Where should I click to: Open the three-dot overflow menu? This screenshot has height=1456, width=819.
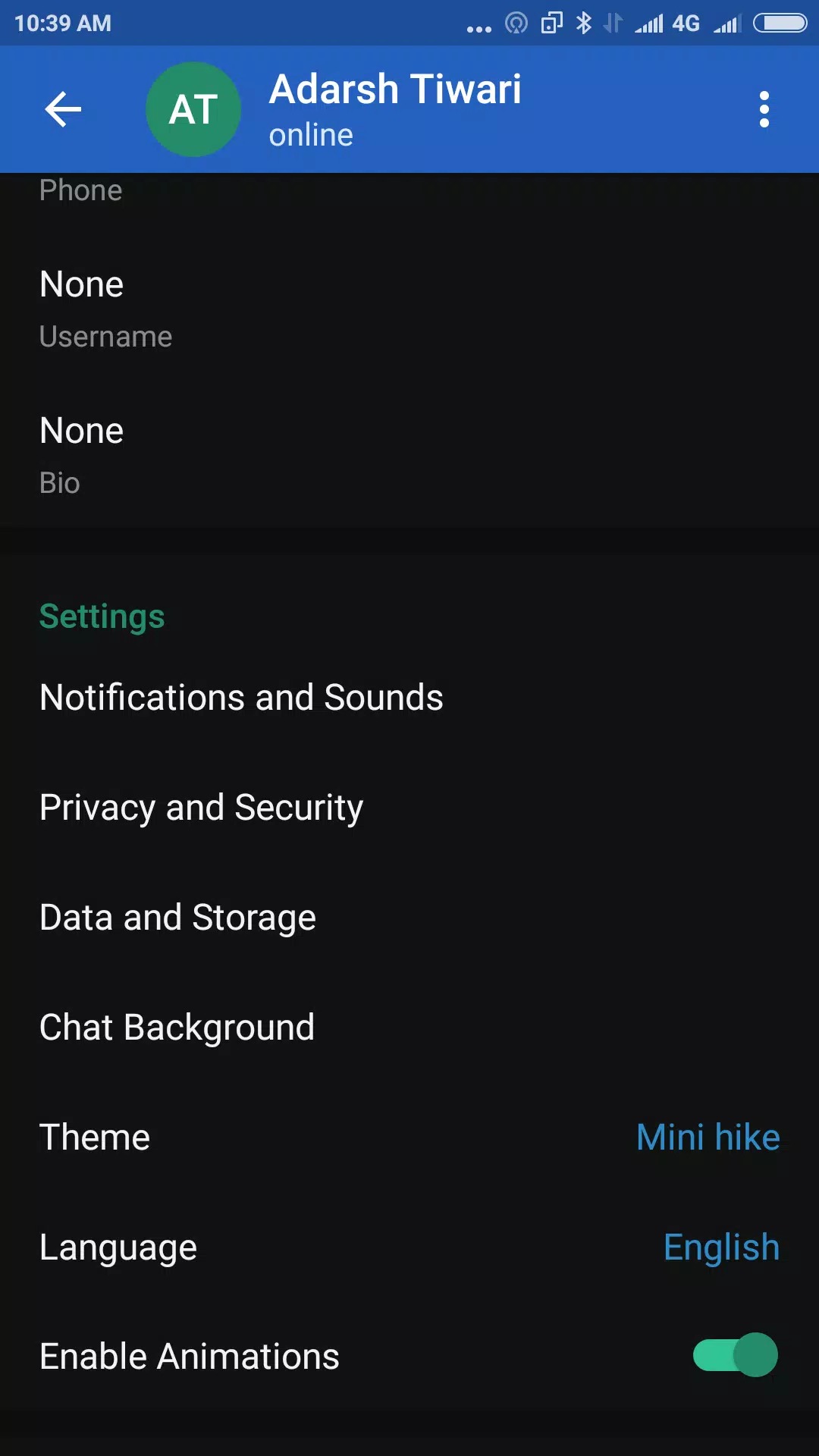[x=764, y=109]
